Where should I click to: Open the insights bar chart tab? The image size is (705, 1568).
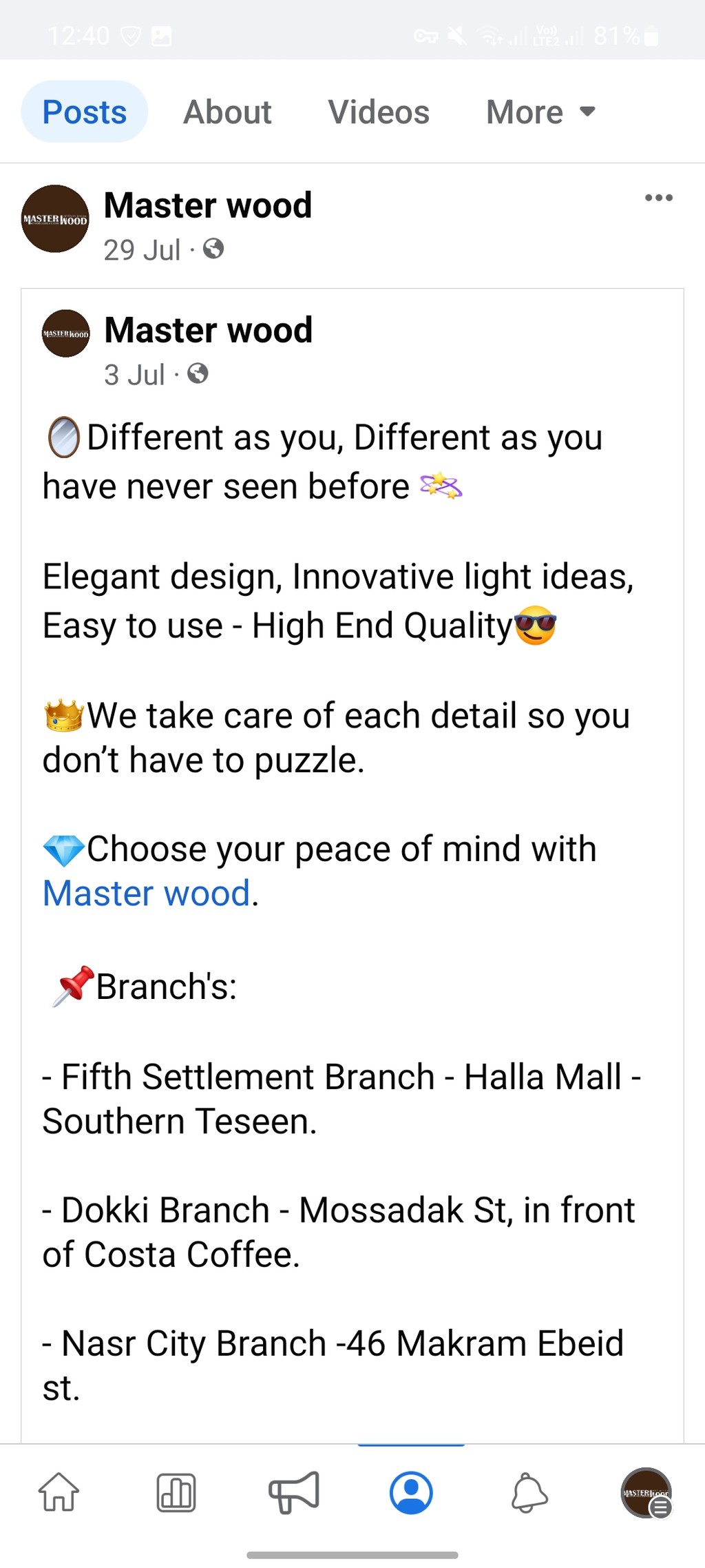(x=176, y=1493)
